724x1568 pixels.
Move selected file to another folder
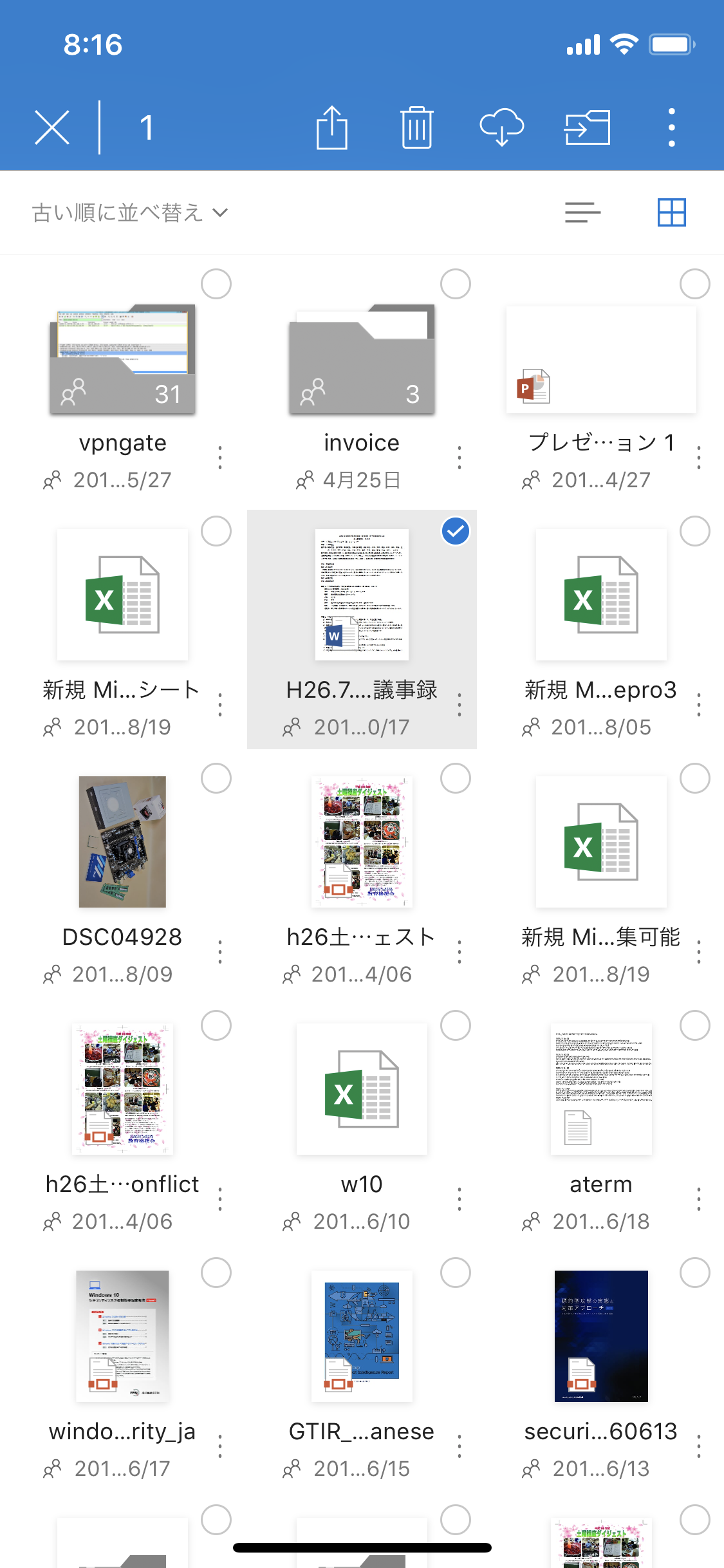point(588,126)
